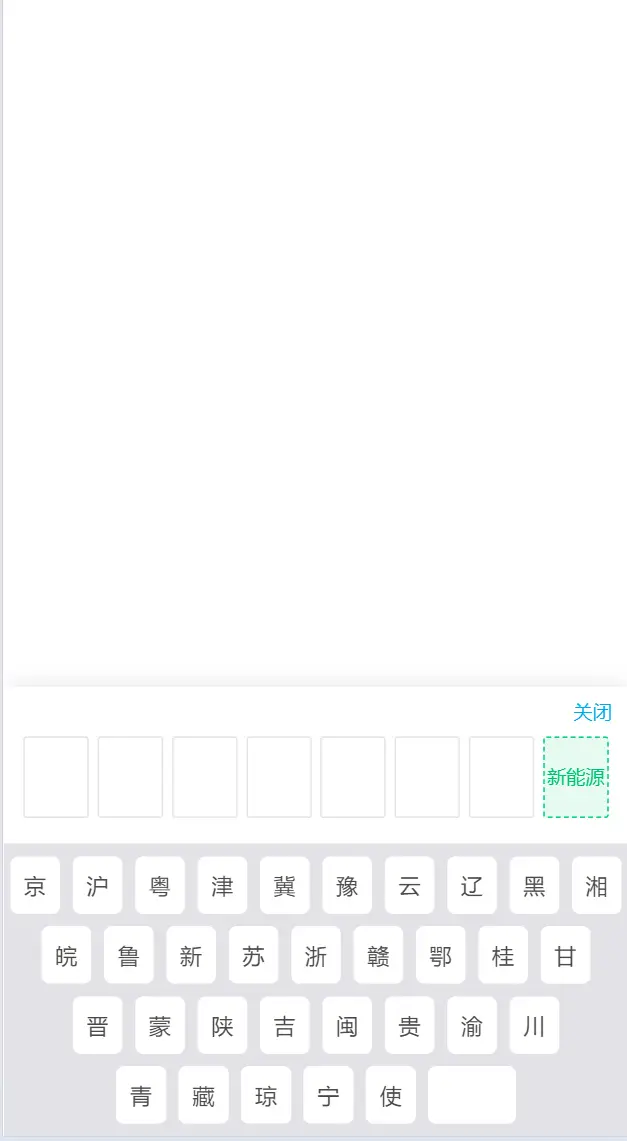627x1141 pixels.
Task: Tap the first empty plate box
Action: (x=56, y=777)
